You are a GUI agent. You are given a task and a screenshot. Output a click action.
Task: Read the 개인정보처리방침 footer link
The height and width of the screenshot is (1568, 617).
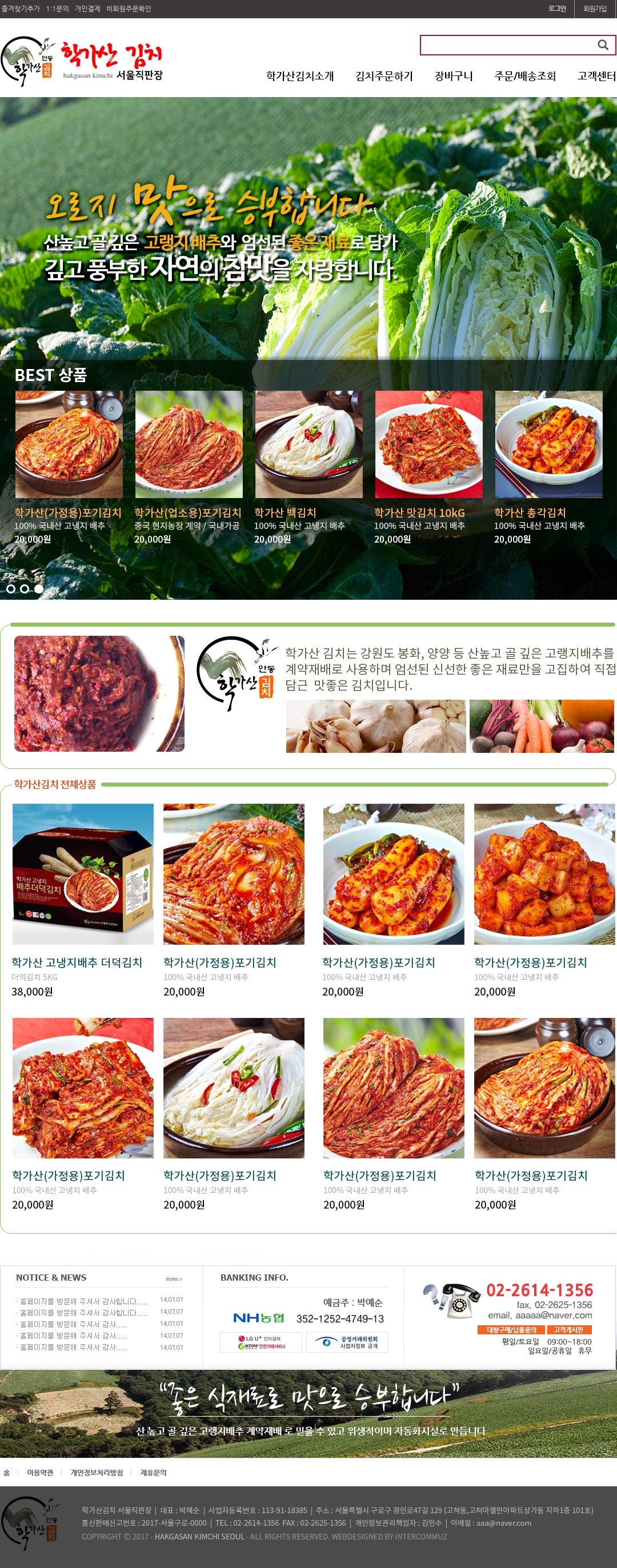tap(97, 1473)
